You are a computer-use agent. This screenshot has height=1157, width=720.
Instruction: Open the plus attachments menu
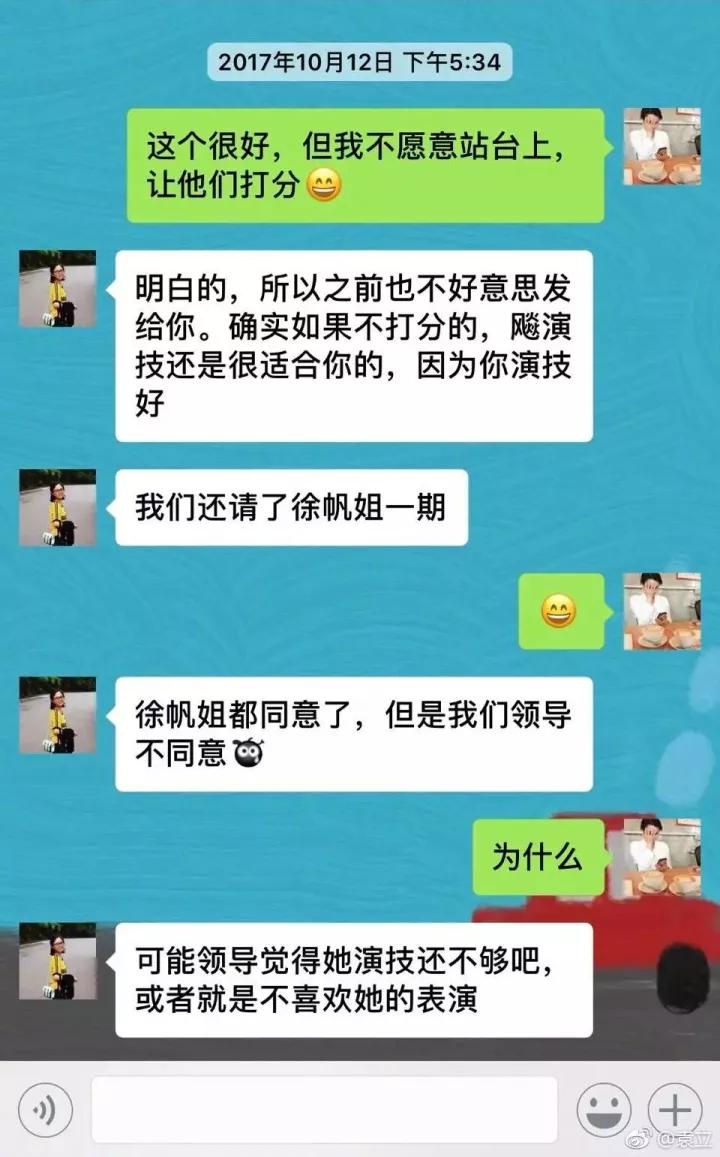[674, 1110]
